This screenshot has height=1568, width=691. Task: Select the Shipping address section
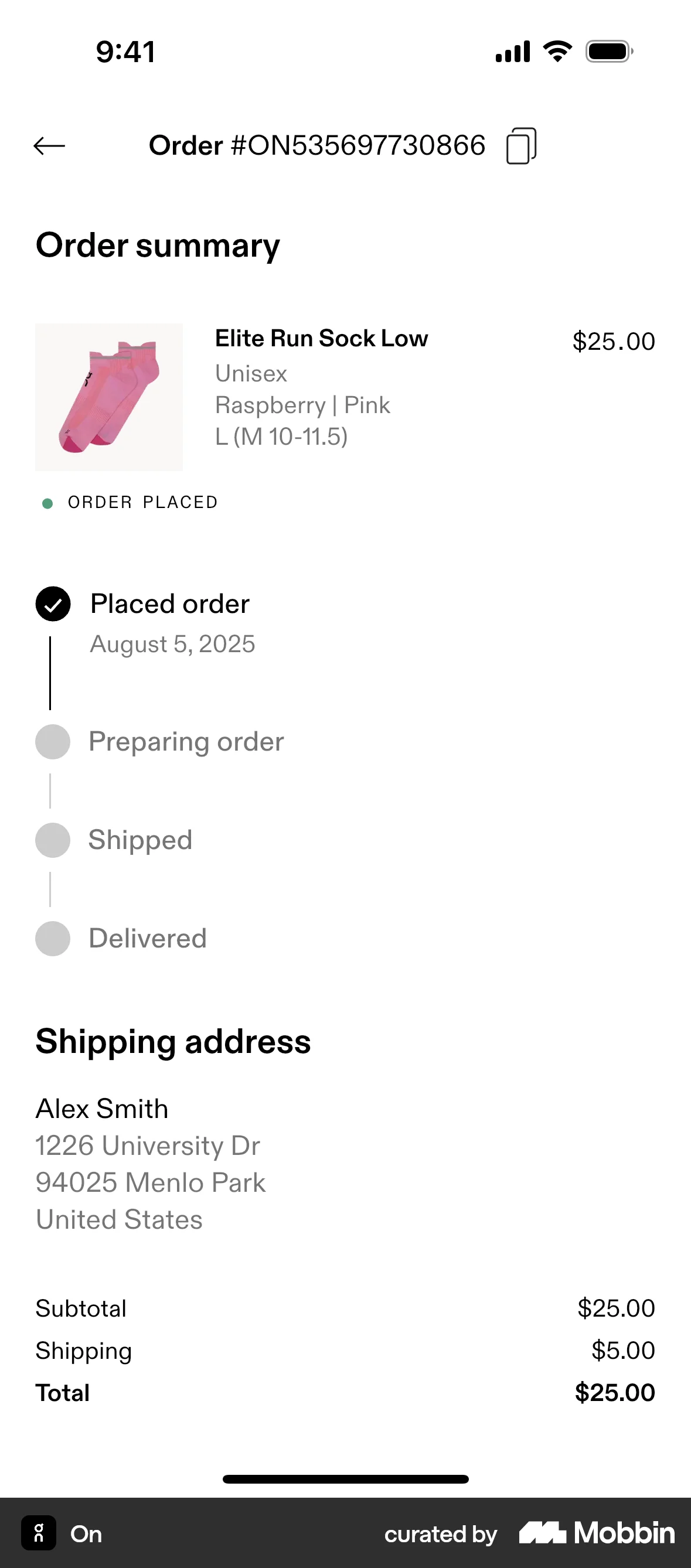[173, 1041]
